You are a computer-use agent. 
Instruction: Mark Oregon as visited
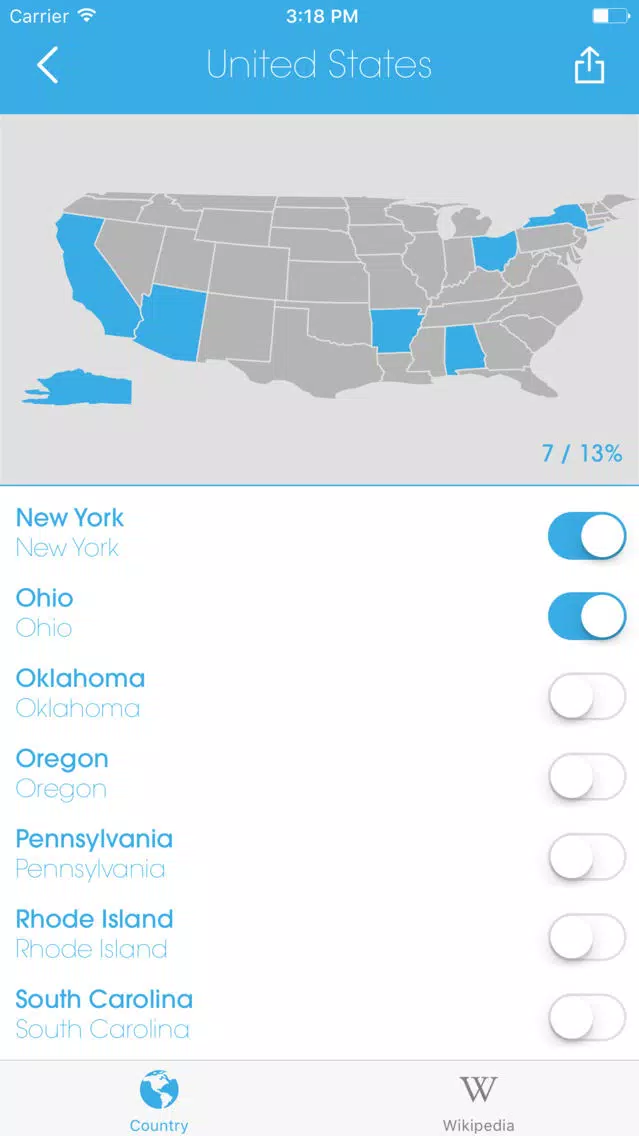(x=586, y=777)
